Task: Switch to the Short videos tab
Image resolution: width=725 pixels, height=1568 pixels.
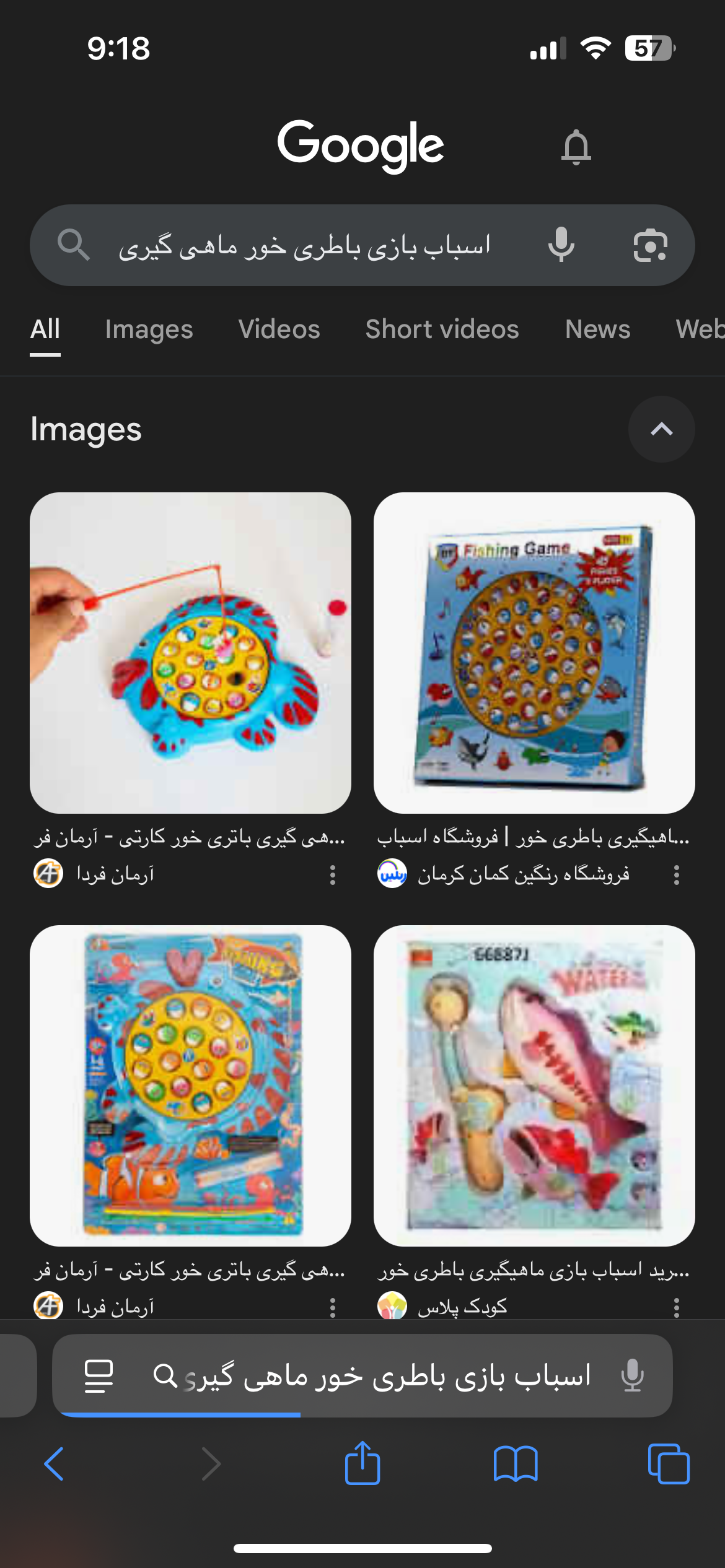Action: (442, 329)
